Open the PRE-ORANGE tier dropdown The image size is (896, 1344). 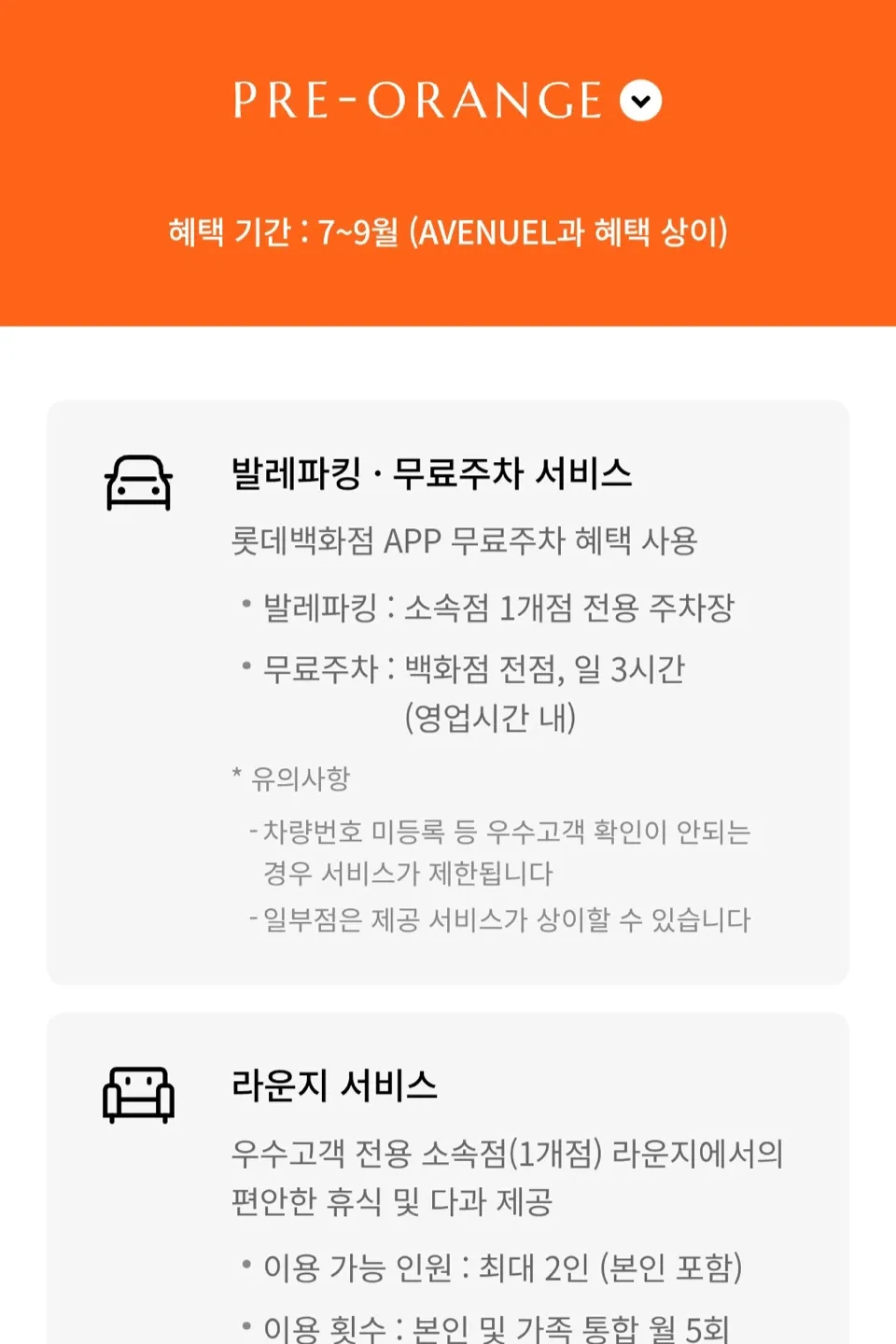tap(640, 101)
